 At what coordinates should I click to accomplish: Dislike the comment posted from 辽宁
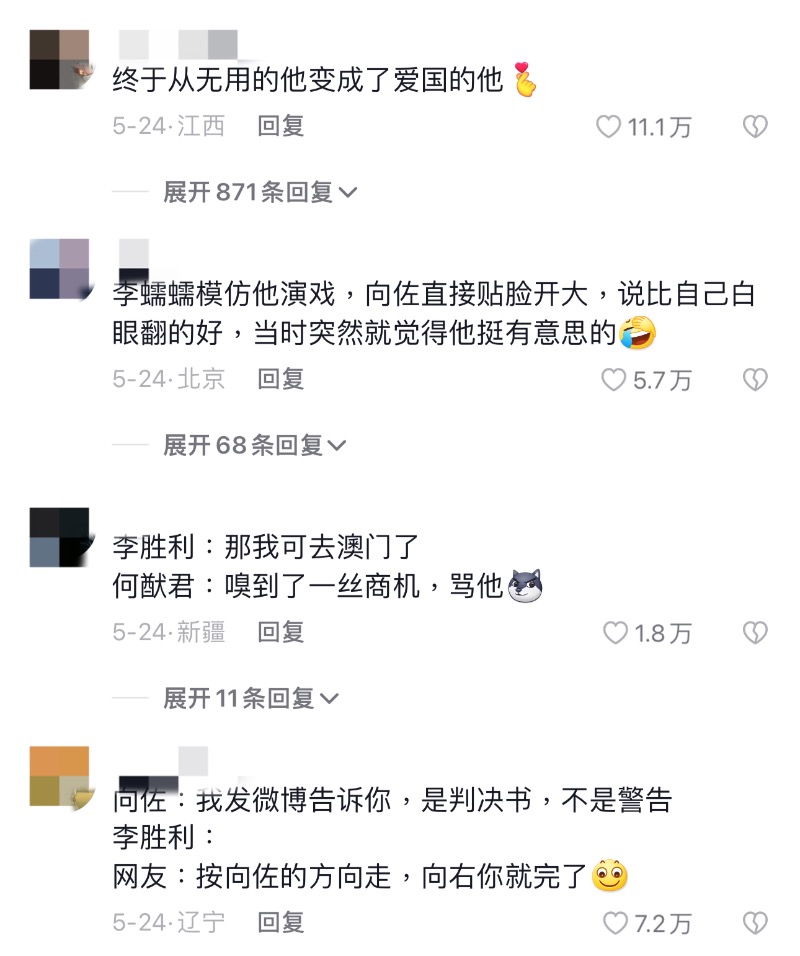click(755, 923)
